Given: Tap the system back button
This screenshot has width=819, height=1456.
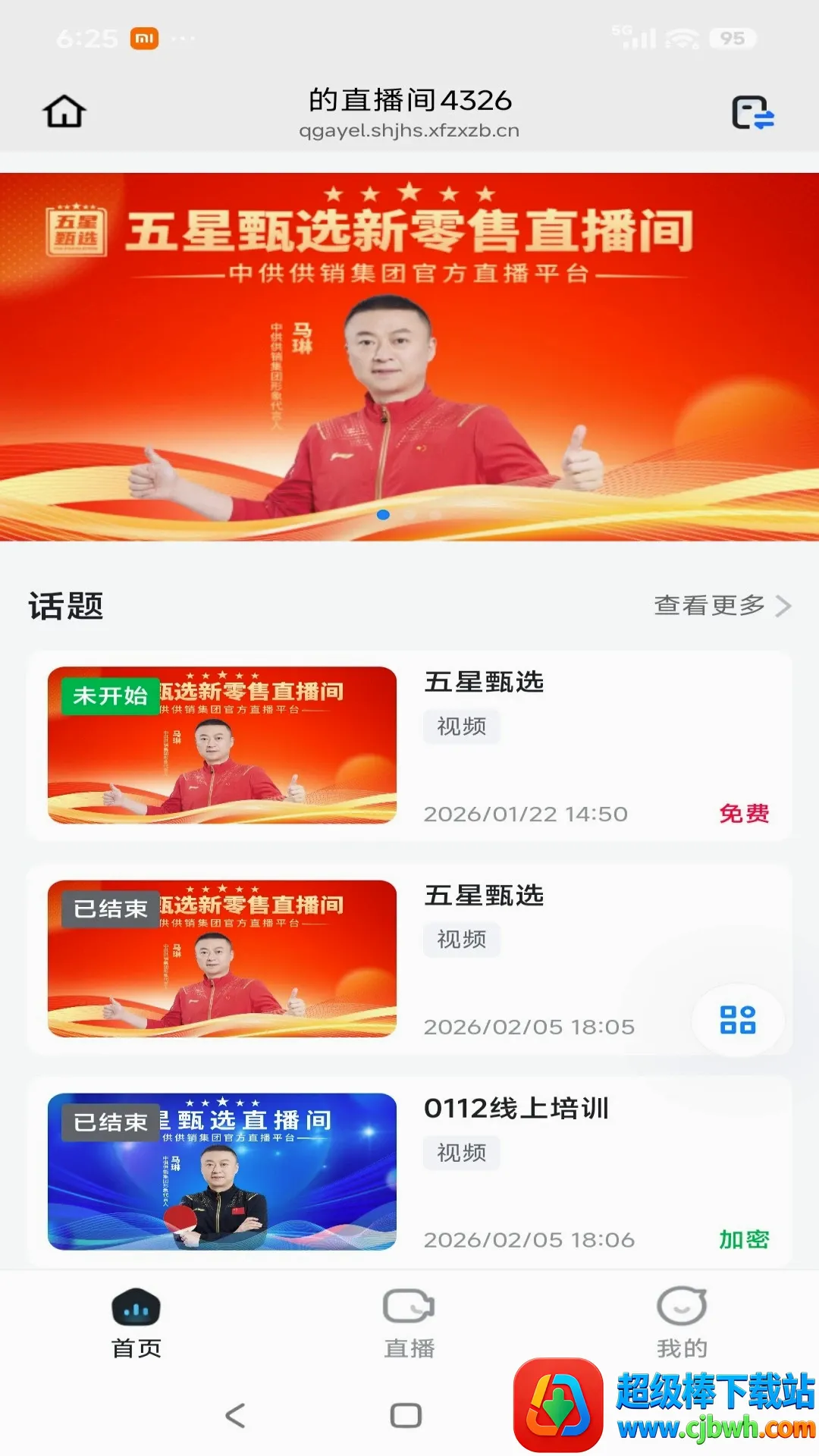Looking at the screenshot, I should coord(236,1415).
